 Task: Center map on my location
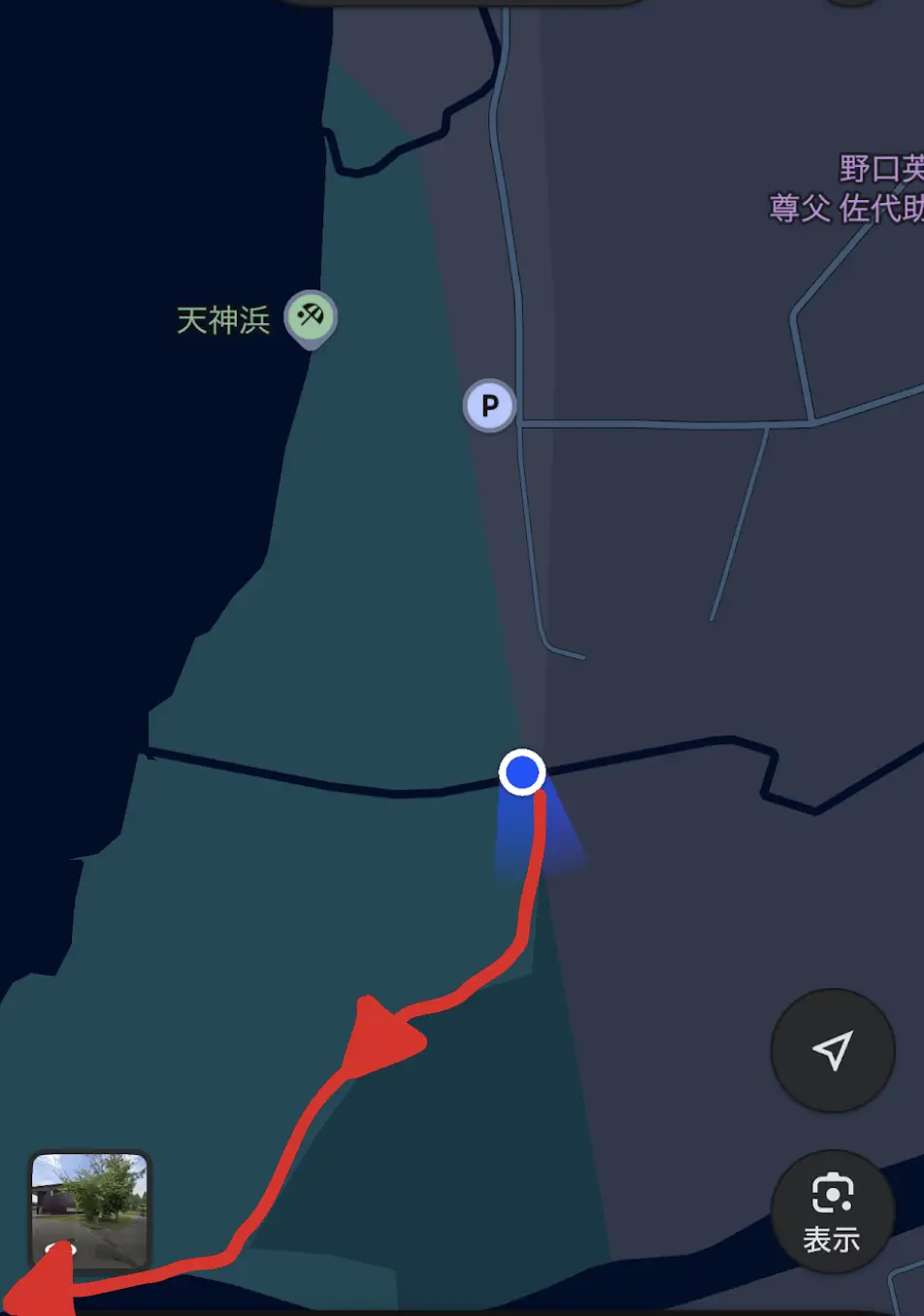coord(832,1050)
